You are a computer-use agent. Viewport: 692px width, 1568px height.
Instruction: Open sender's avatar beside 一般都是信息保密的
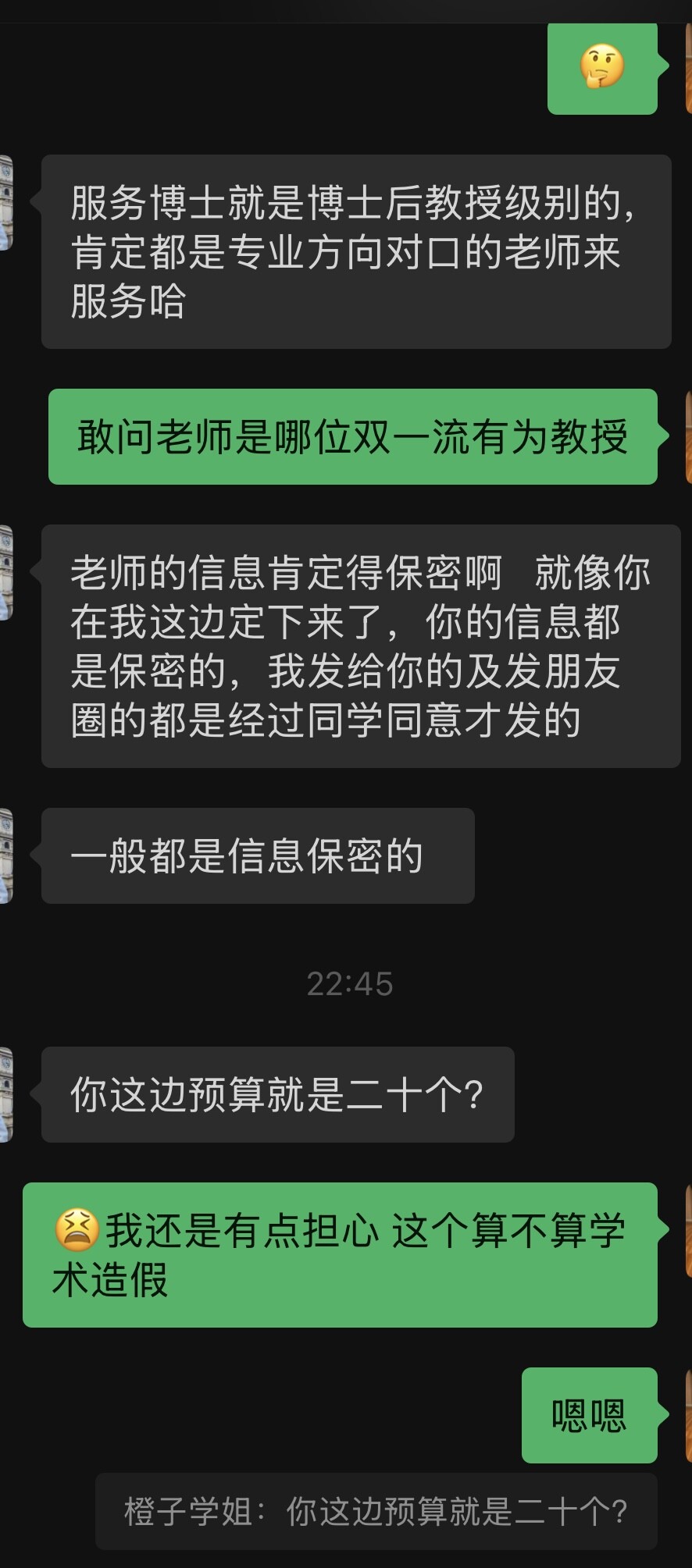[6, 856]
